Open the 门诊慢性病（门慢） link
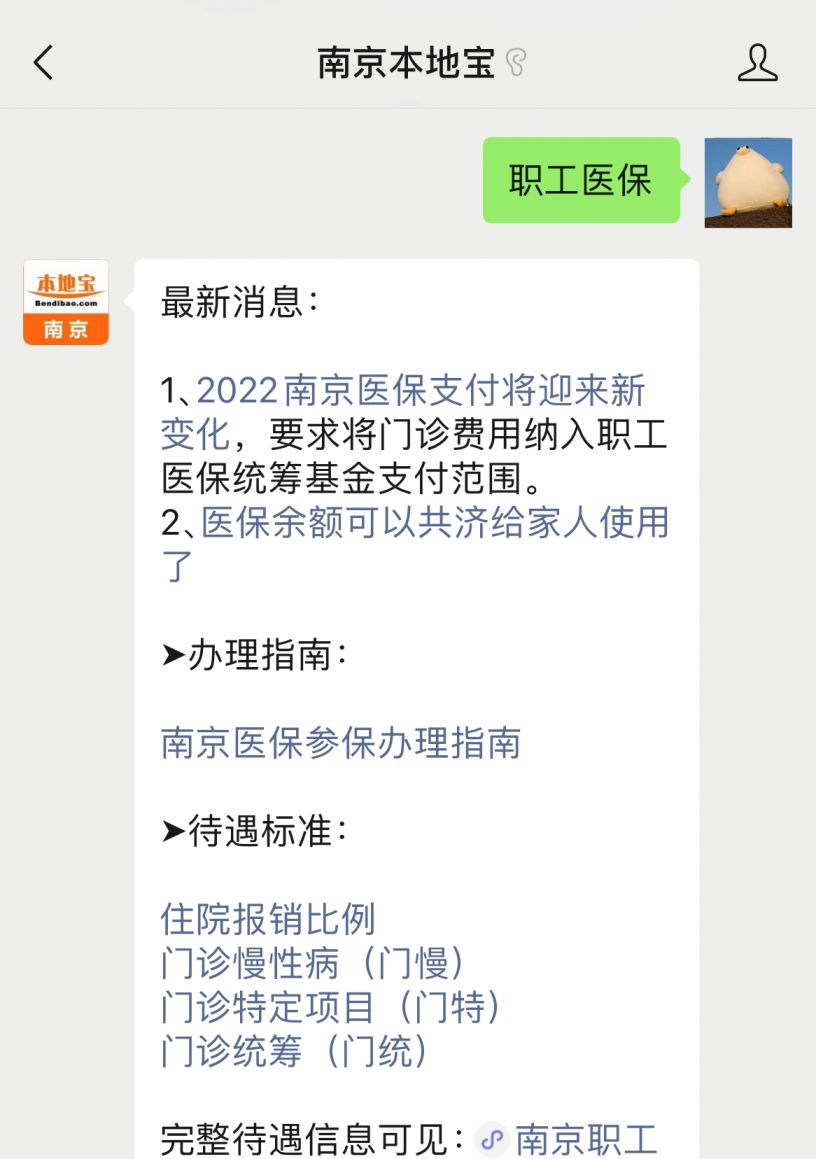Screen dimensions: 816x1159 click(313, 963)
